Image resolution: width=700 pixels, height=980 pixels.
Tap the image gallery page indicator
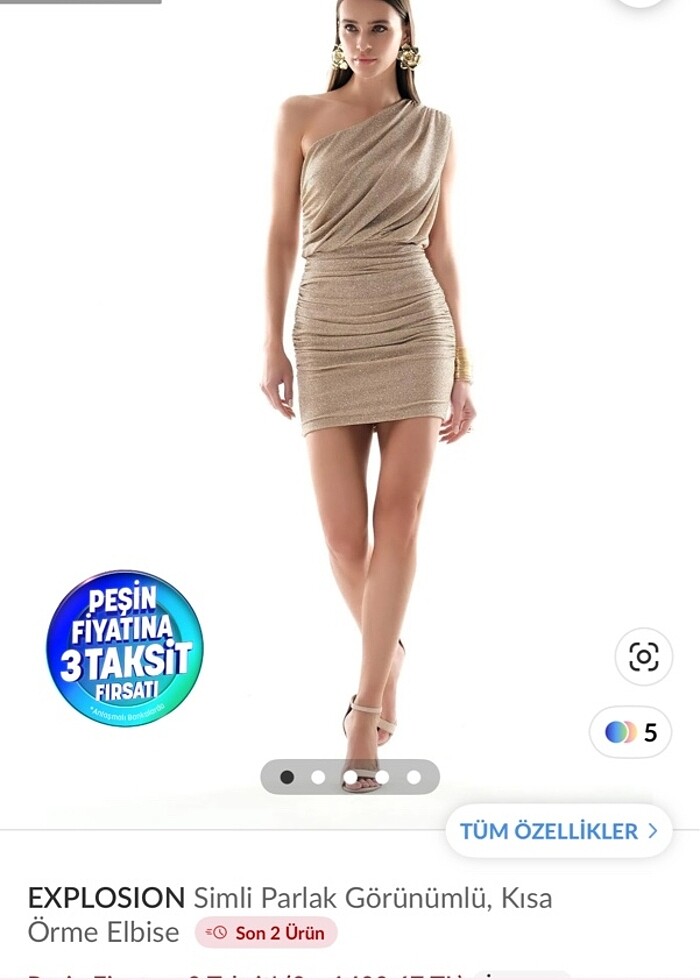point(350,777)
